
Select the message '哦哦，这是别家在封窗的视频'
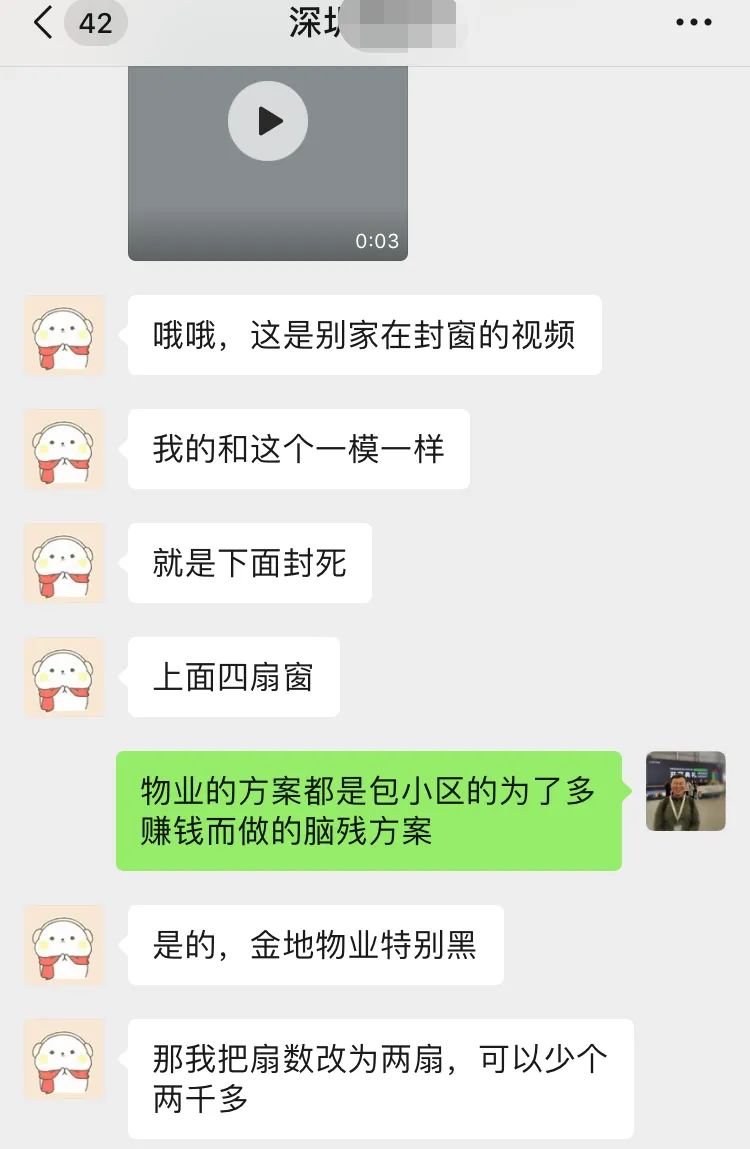(x=362, y=335)
